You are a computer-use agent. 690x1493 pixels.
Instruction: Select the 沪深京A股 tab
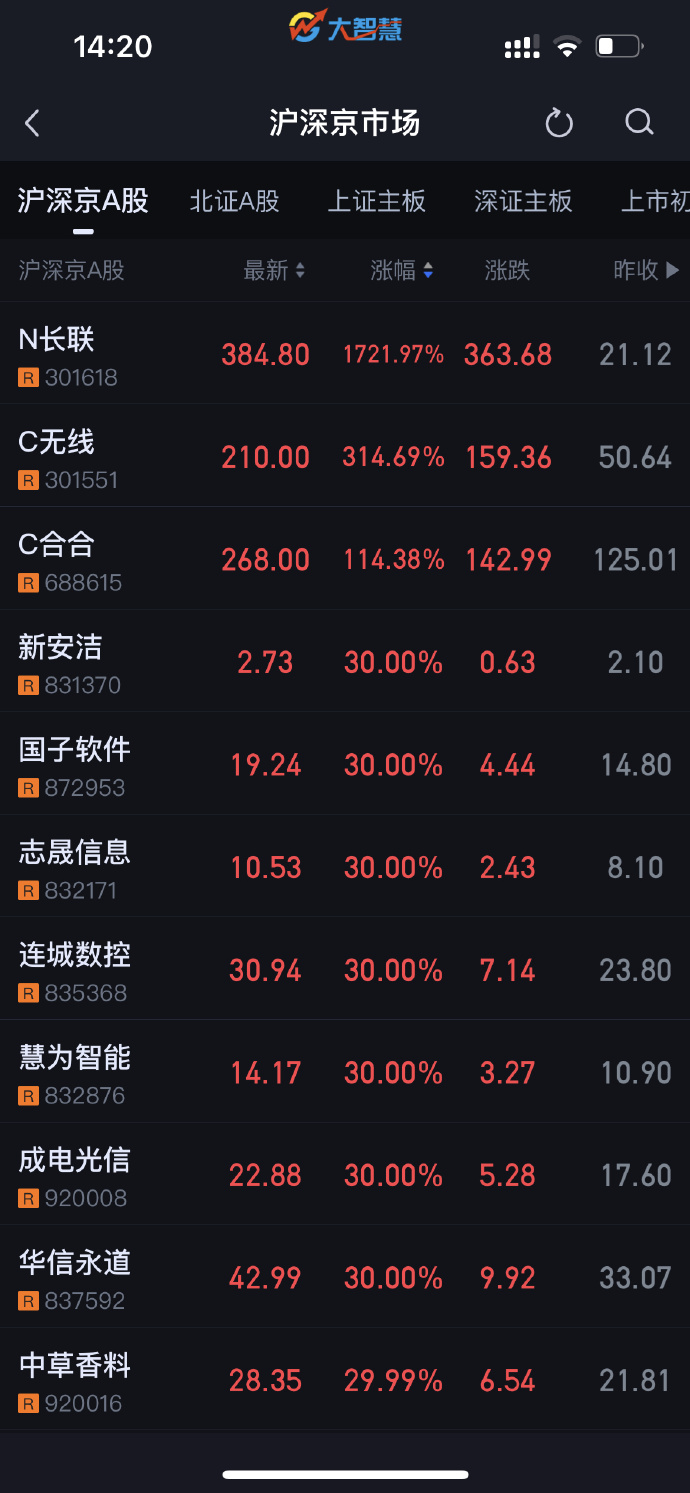(83, 201)
